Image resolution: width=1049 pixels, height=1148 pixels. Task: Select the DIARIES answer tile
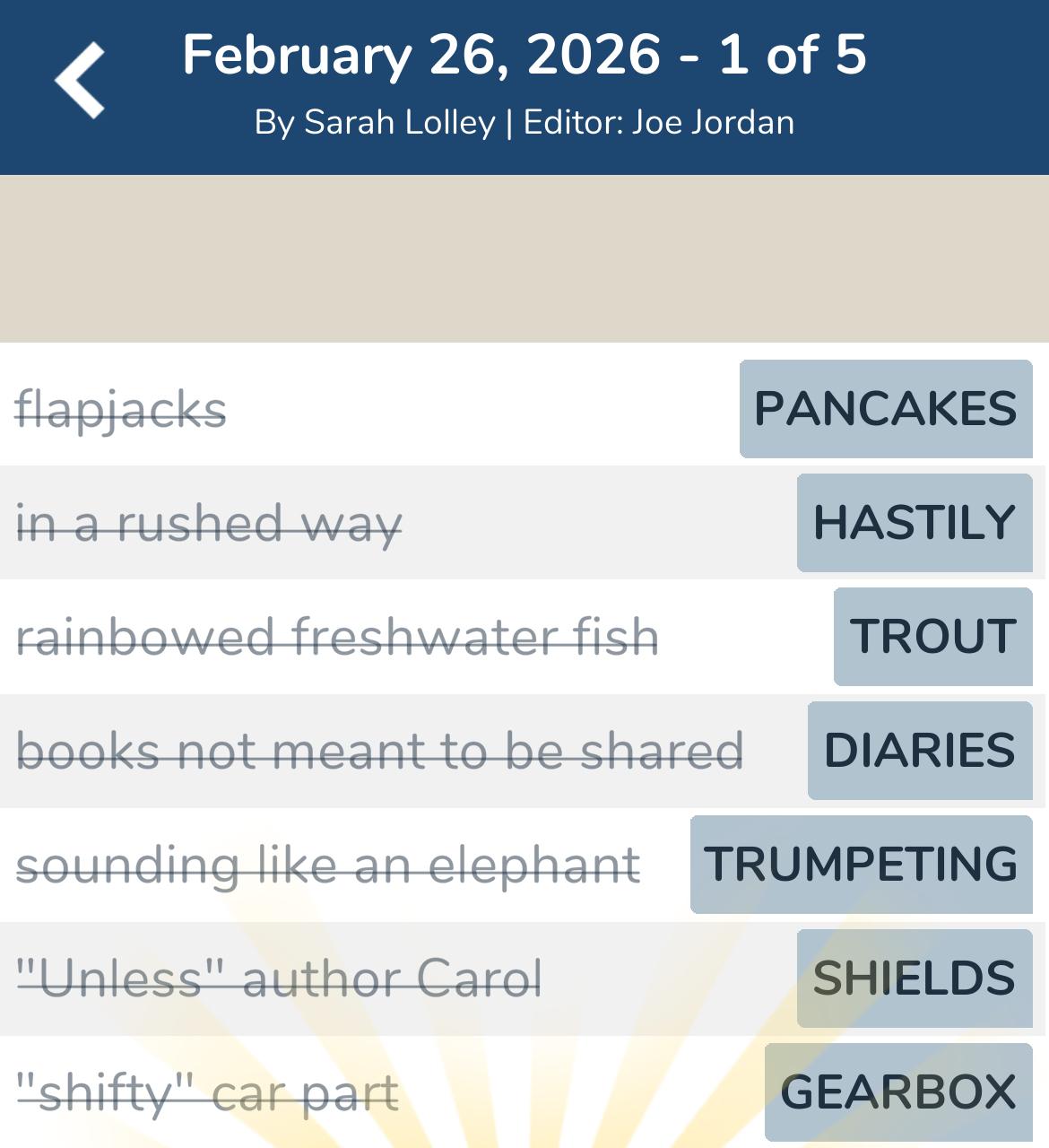click(x=920, y=751)
